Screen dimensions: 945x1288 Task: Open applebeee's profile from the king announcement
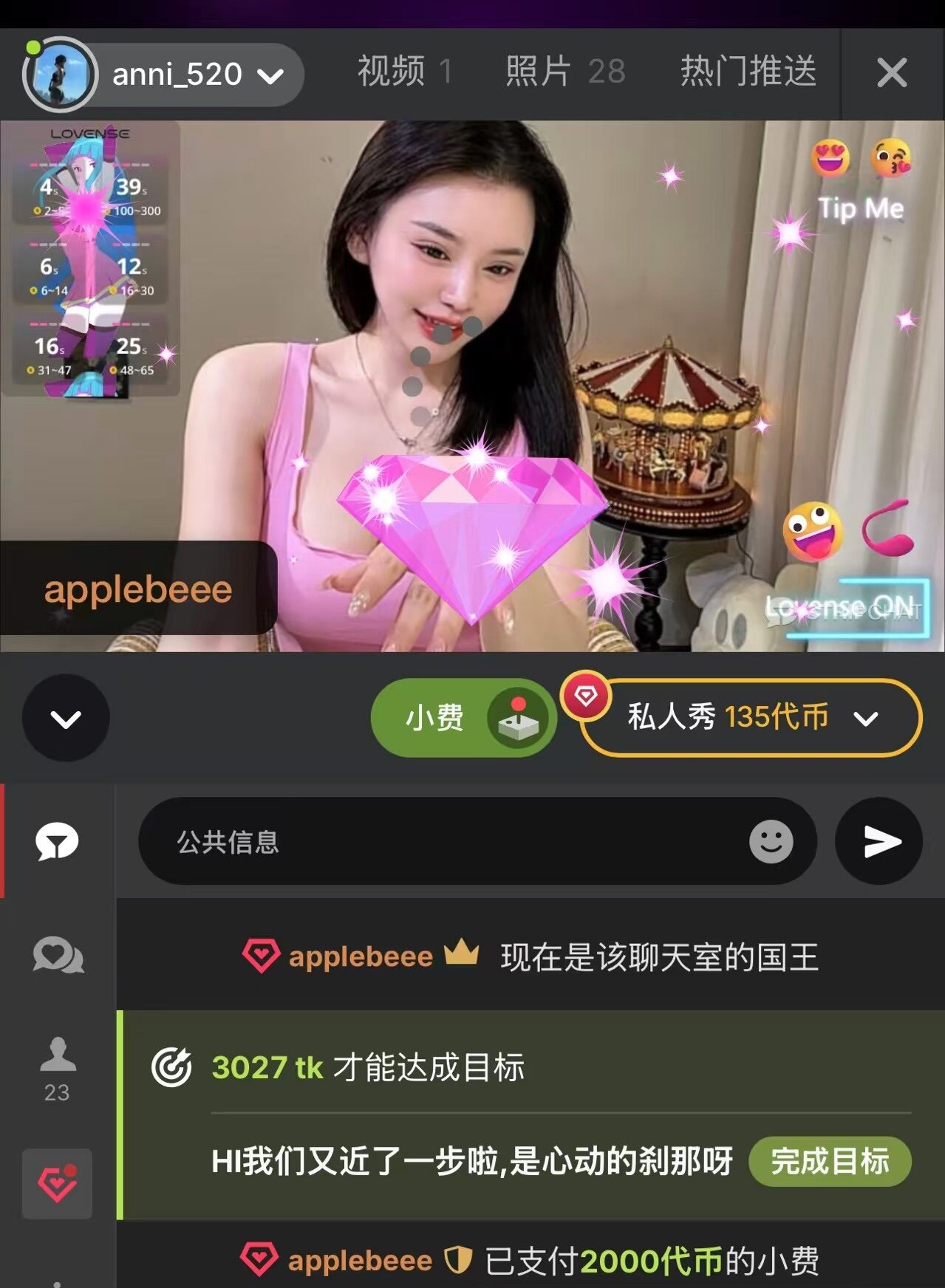pos(360,957)
